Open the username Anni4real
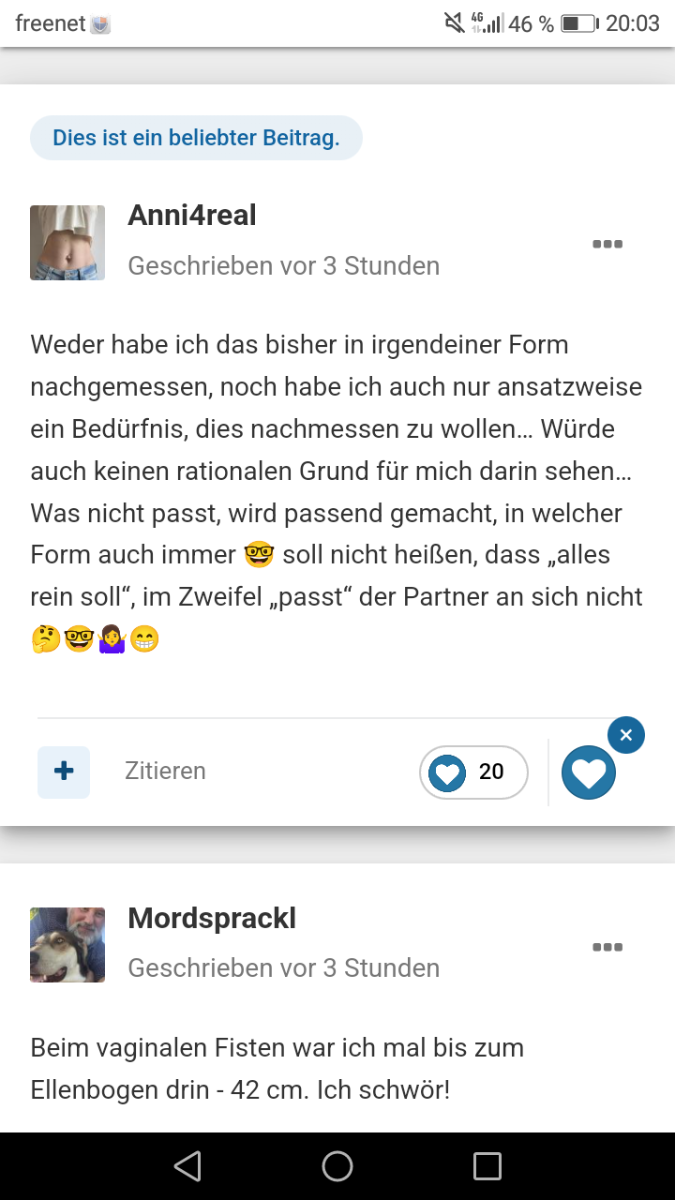This screenshot has width=675, height=1200. pyautogui.click(x=192, y=215)
